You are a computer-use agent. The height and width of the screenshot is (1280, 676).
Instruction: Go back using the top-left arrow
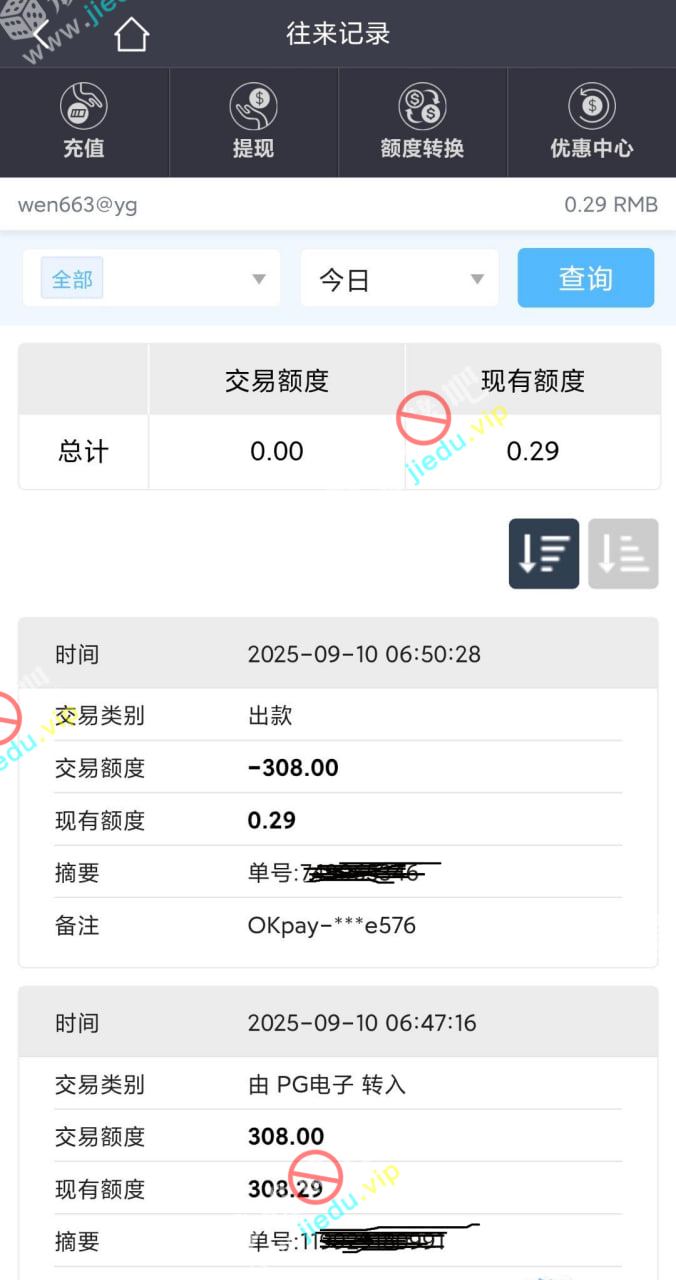40,34
